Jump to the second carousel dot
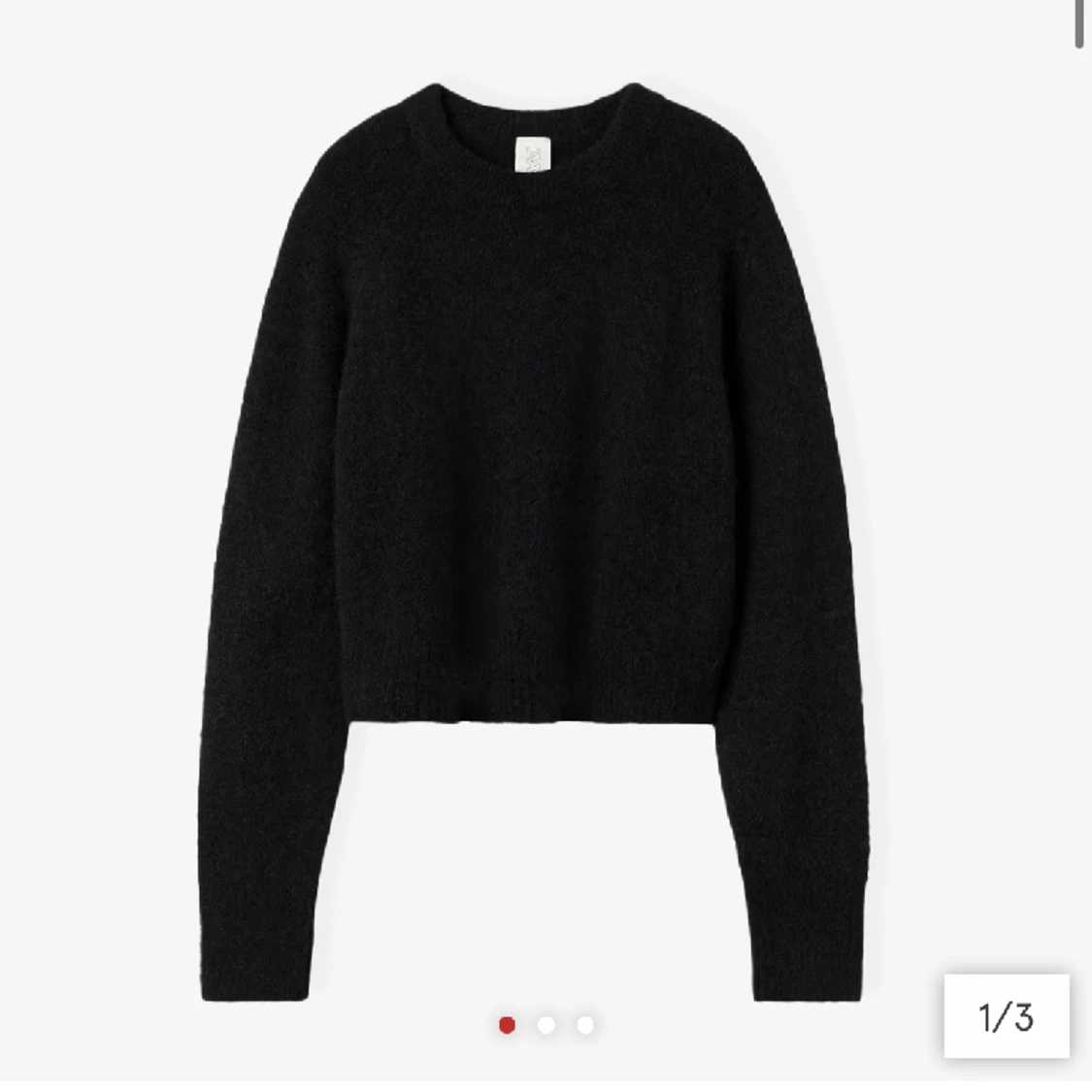This screenshot has height=1092, width=1092. (546, 1025)
